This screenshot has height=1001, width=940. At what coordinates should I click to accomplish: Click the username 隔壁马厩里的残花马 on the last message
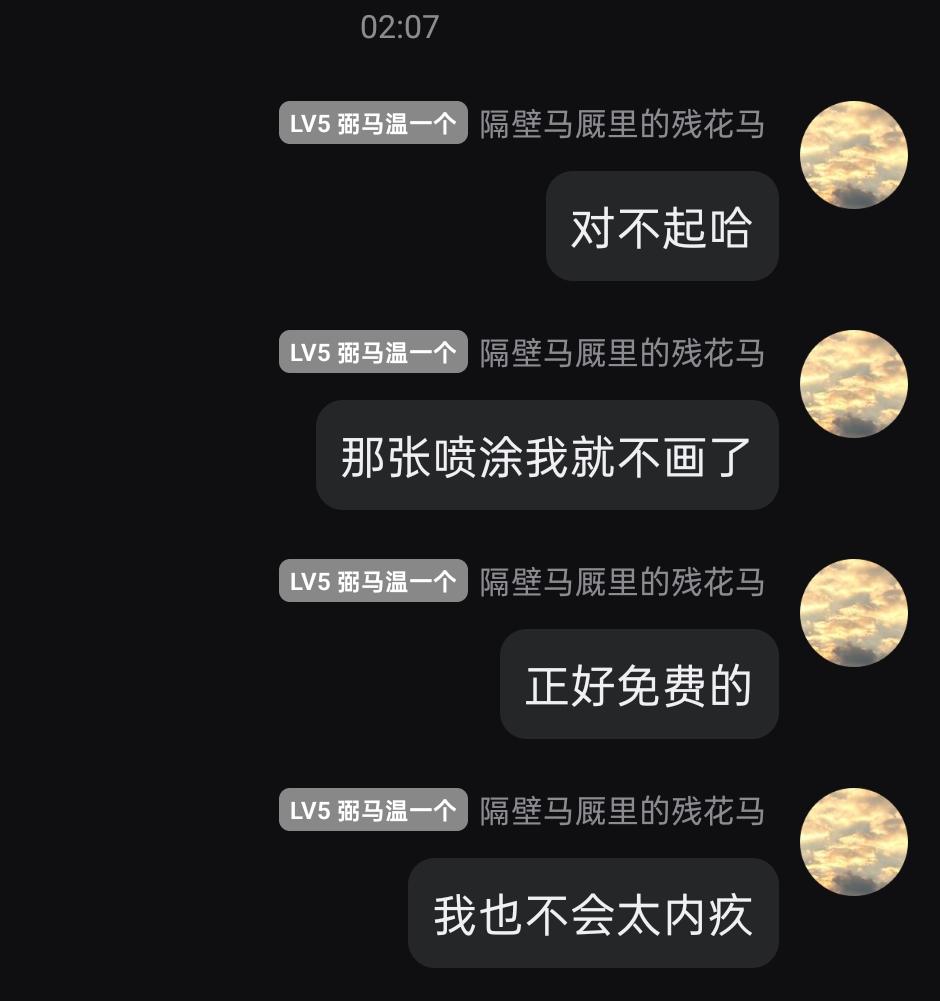point(622,811)
